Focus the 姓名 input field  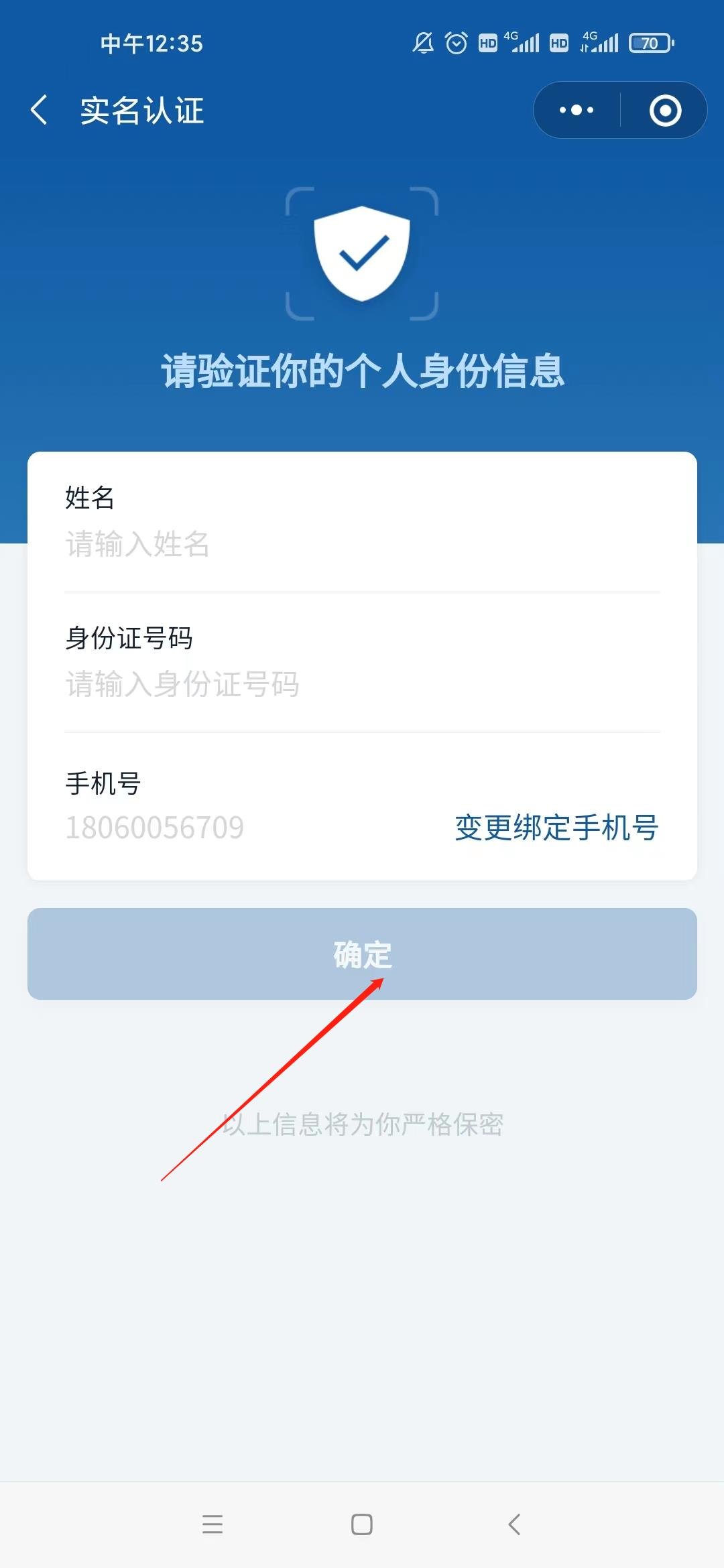362,544
